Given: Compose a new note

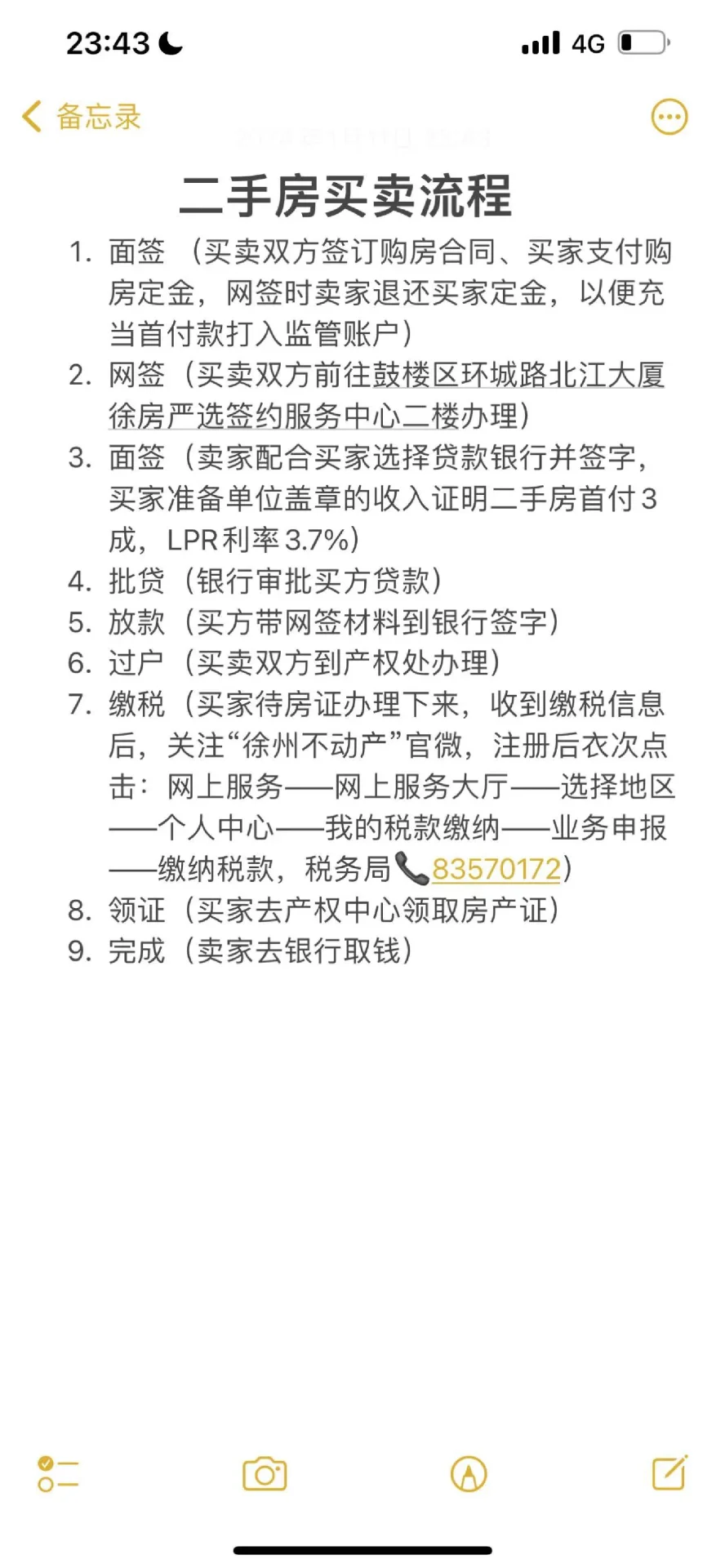Looking at the screenshot, I should [669, 1472].
